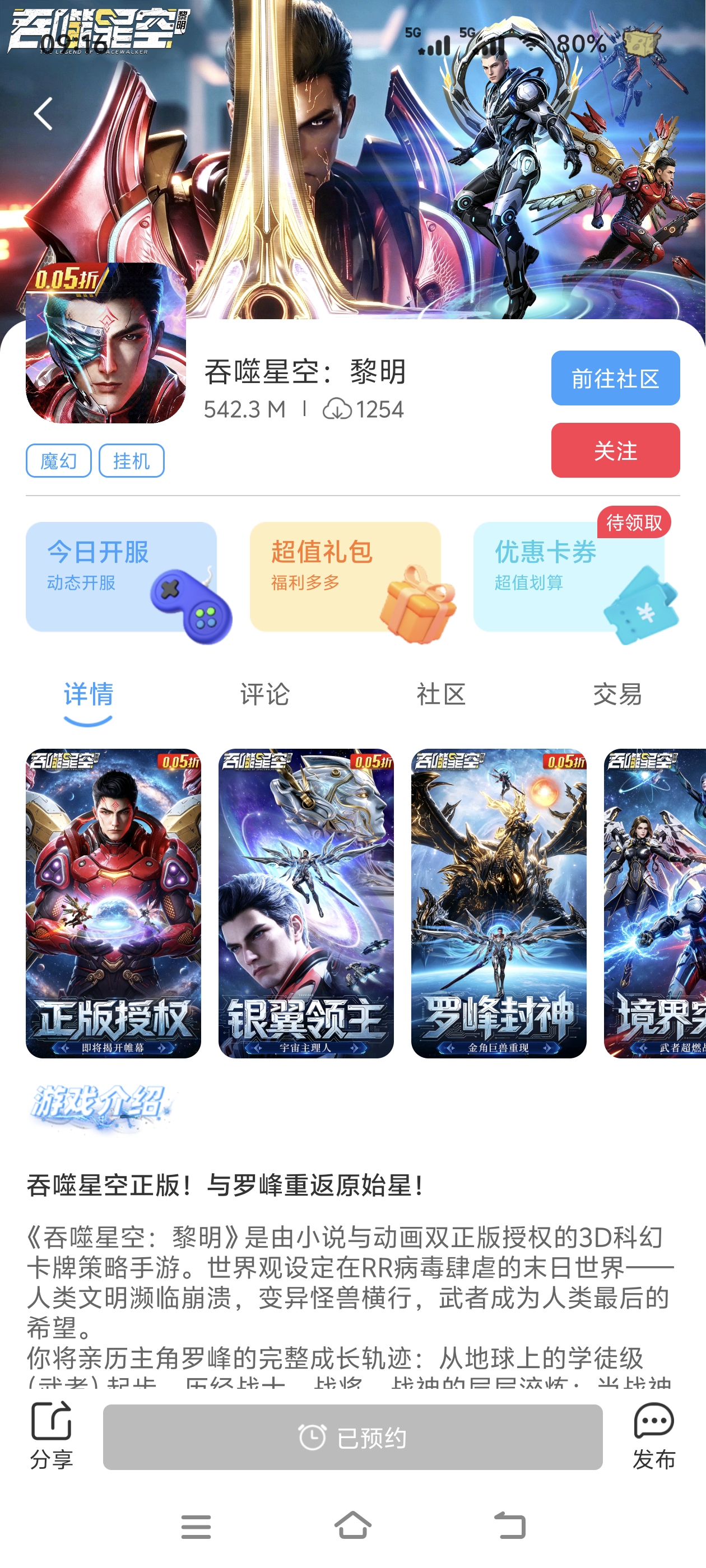The width and height of the screenshot is (706, 1568).
Task: Open the system recent apps menu
Action: click(196, 1526)
